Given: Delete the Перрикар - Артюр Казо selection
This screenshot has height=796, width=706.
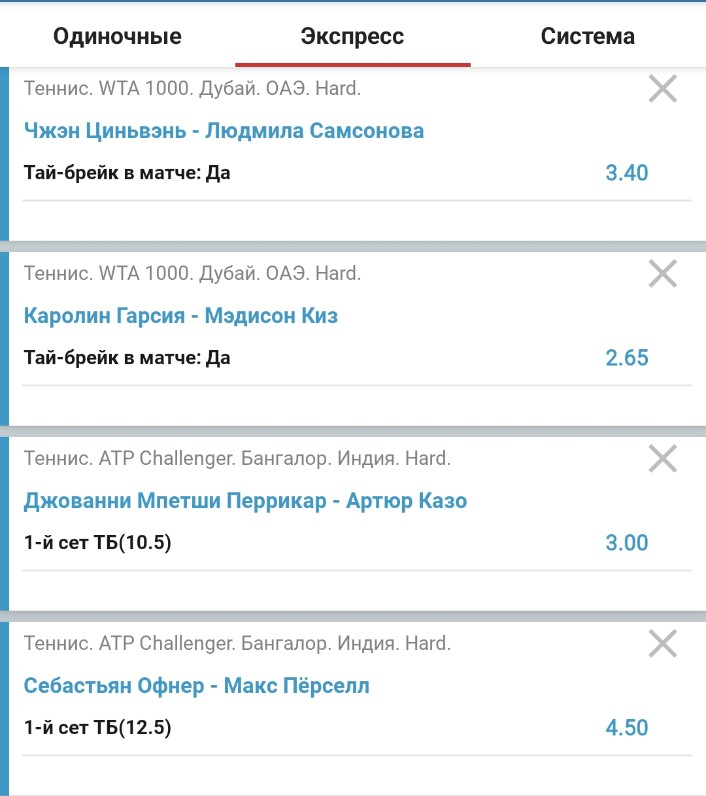Looking at the screenshot, I should (x=663, y=459).
